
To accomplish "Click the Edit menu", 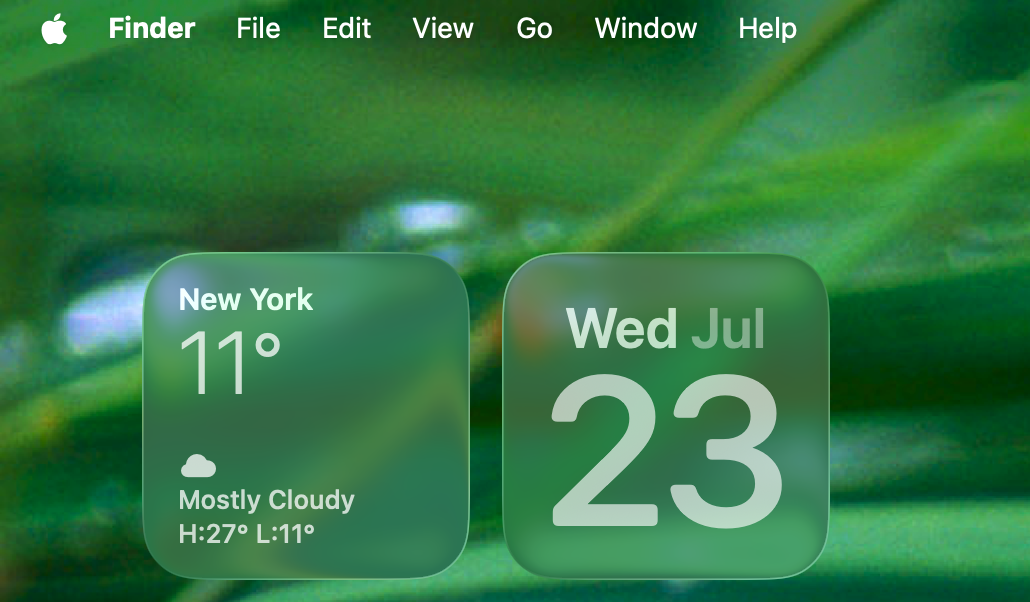I will click(x=347, y=29).
